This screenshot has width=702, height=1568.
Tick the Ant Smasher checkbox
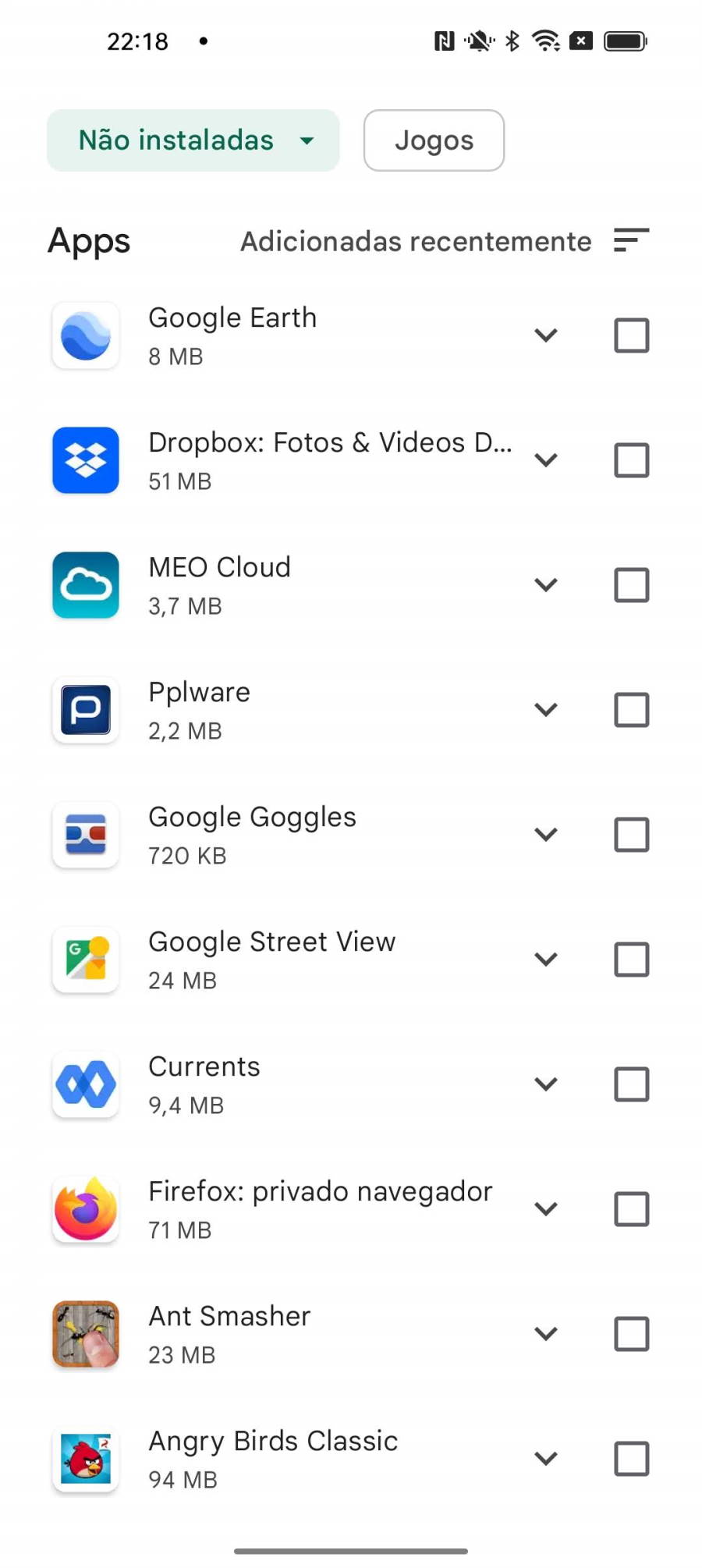(631, 1334)
